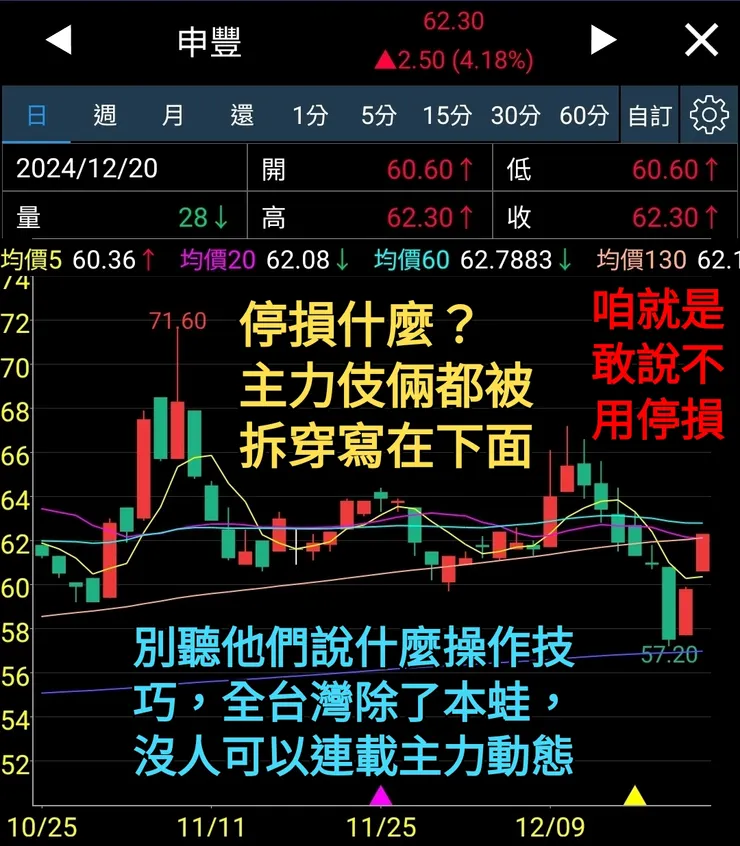The height and width of the screenshot is (846, 740).
Task: Select the 1分 one-minute interval
Action: click(310, 115)
